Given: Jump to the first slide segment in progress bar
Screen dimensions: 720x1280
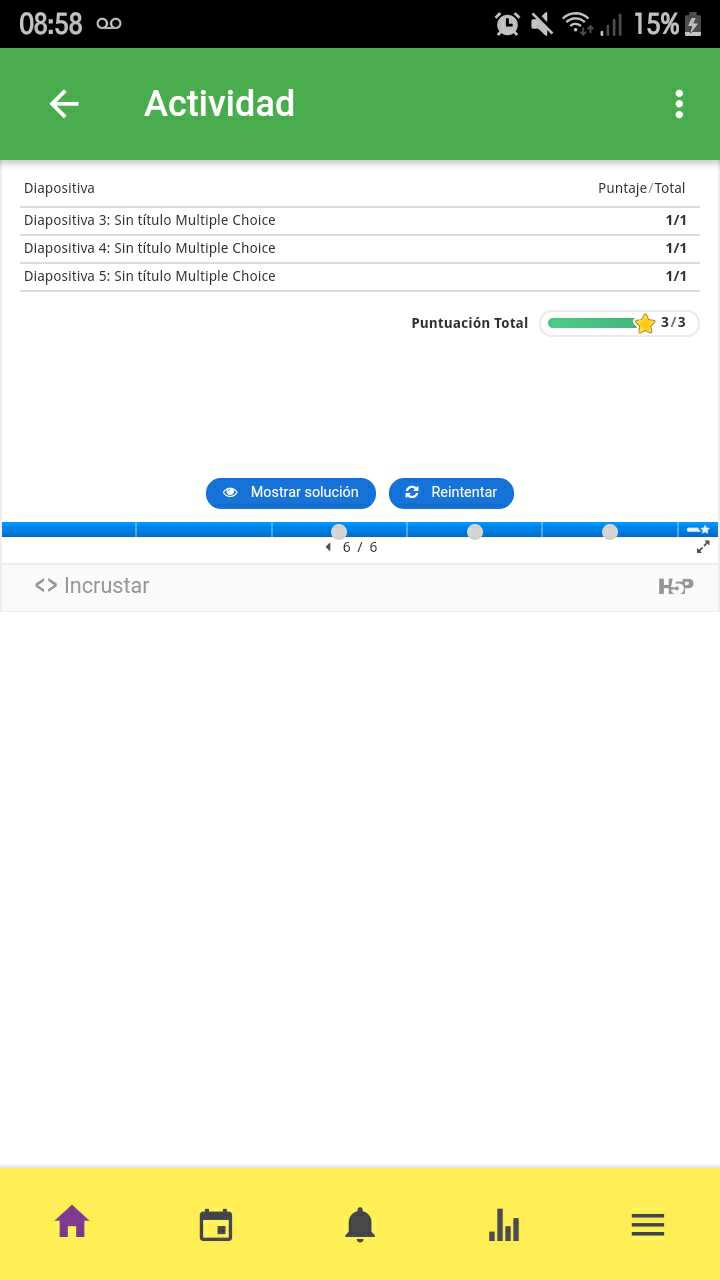Looking at the screenshot, I should [x=69, y=530].
